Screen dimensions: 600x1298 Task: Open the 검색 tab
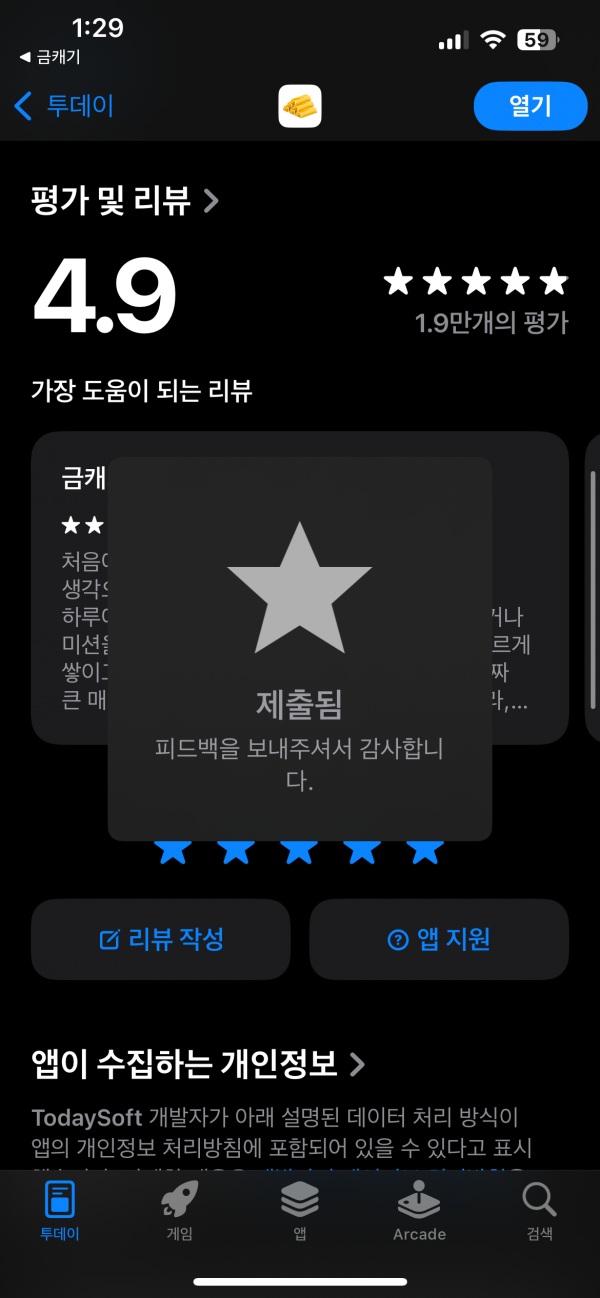pyautogui.click(x=540, y=1211)
